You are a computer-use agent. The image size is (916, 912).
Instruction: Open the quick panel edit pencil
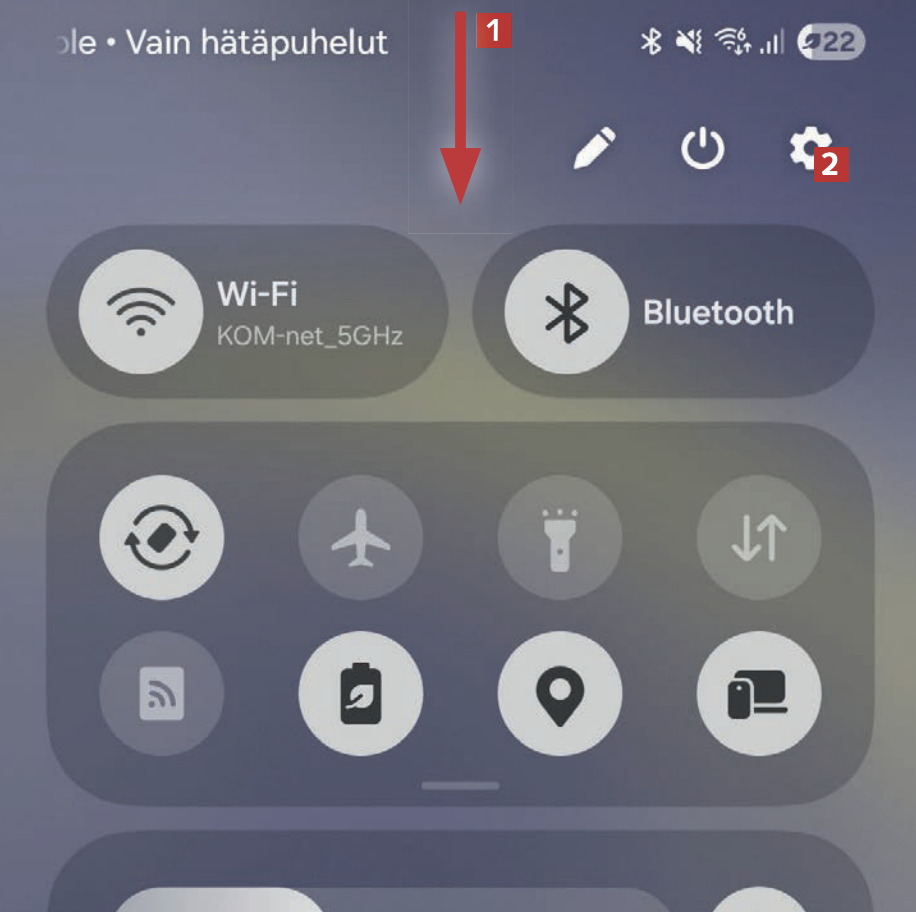(594, 150)
